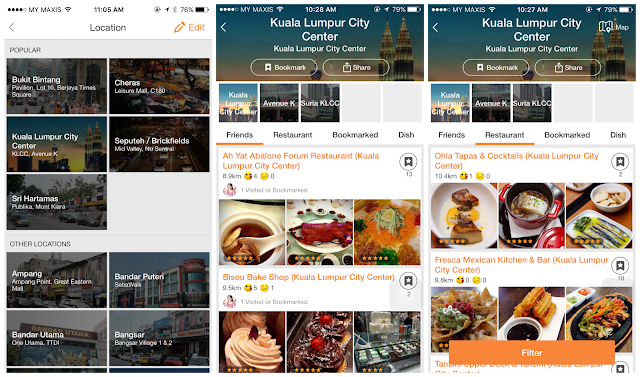Open the Map view icon
This screenshot has height=377, width=640.
(x=613, y=27)
